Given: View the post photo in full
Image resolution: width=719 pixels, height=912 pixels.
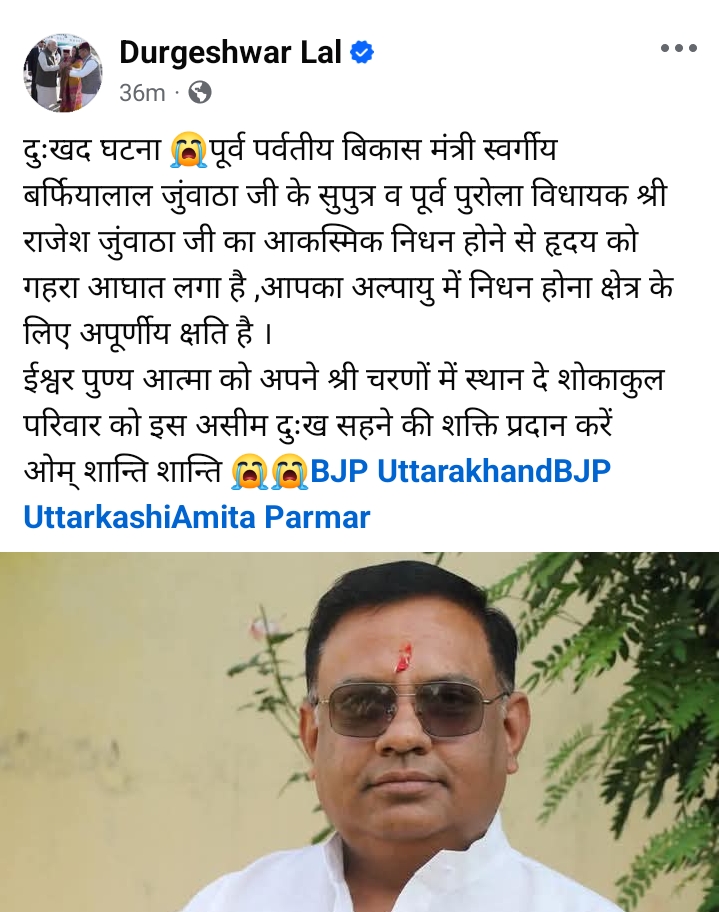Looking at the screenshot, I should 360,732.
